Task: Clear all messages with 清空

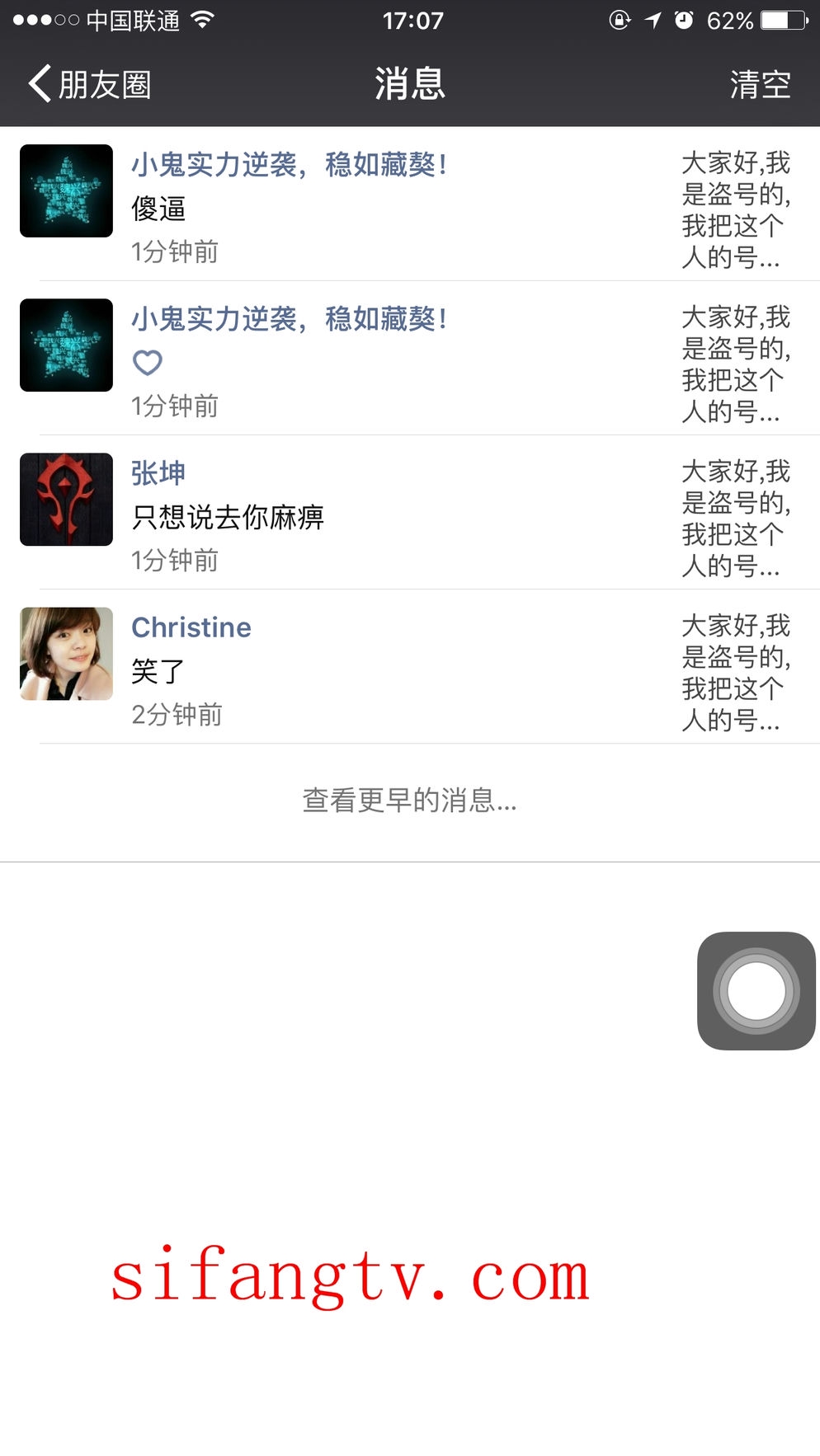Action: [760, 84]
